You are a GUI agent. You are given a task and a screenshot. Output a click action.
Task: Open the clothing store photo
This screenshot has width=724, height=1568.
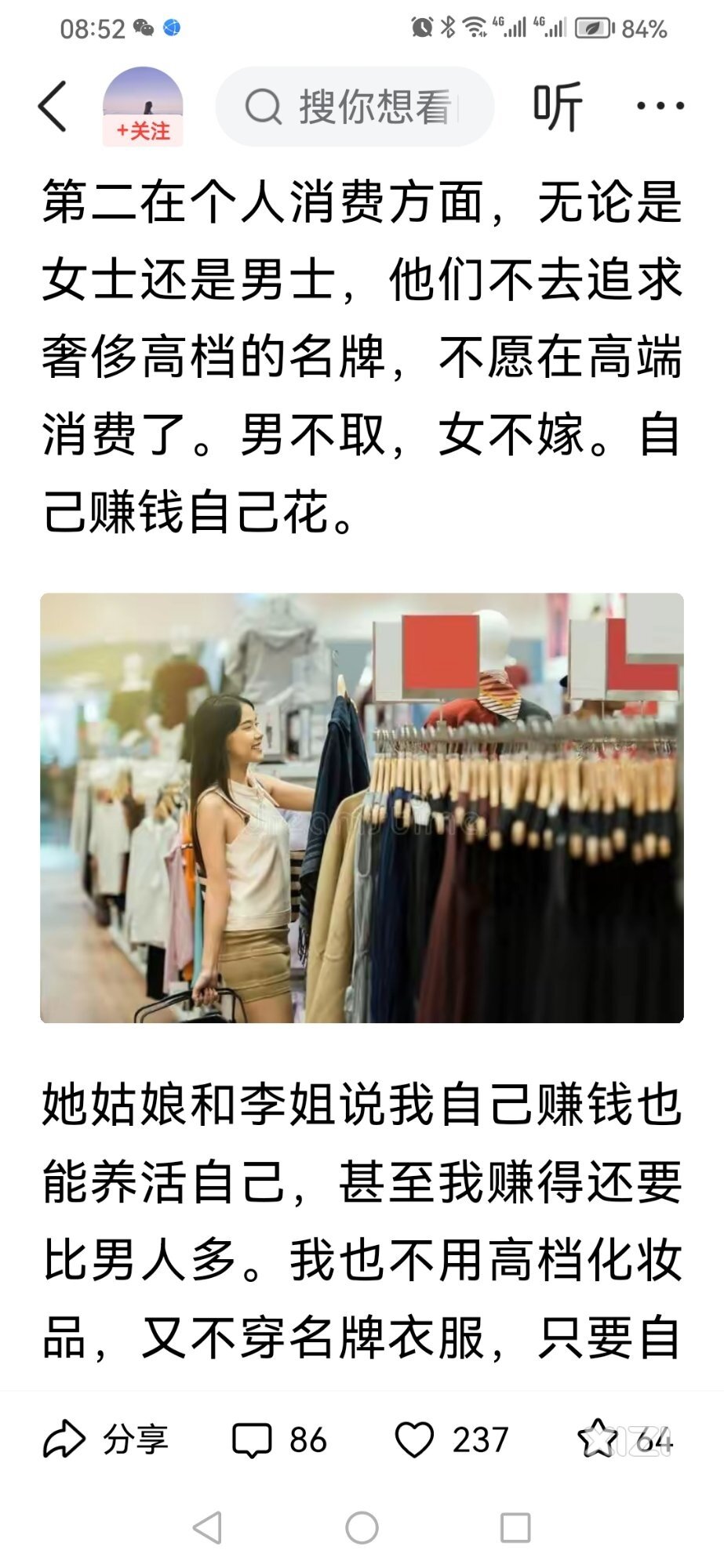pyautogui.click(x=362, y=808)
